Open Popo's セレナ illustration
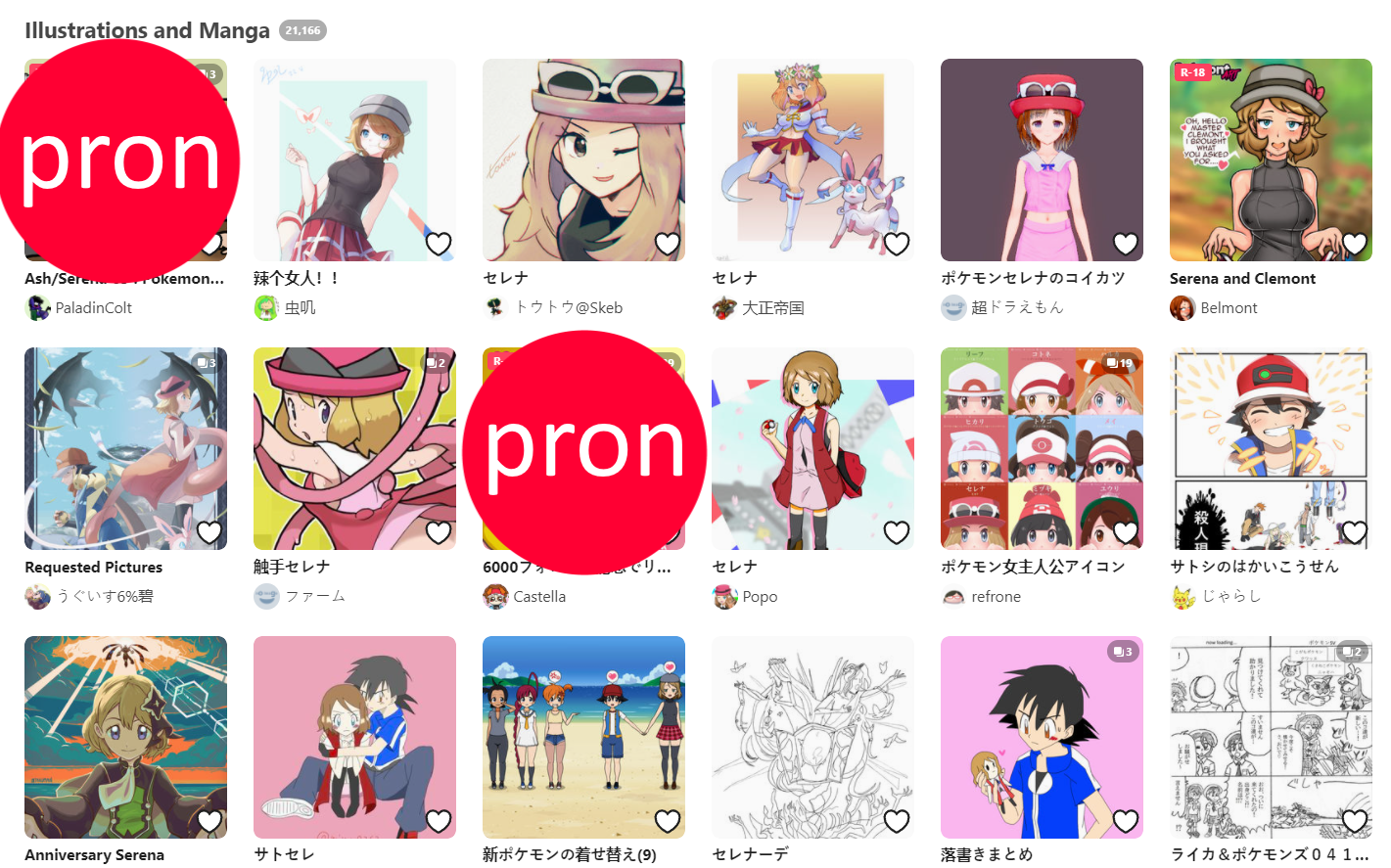 click(x=812, y=448)
